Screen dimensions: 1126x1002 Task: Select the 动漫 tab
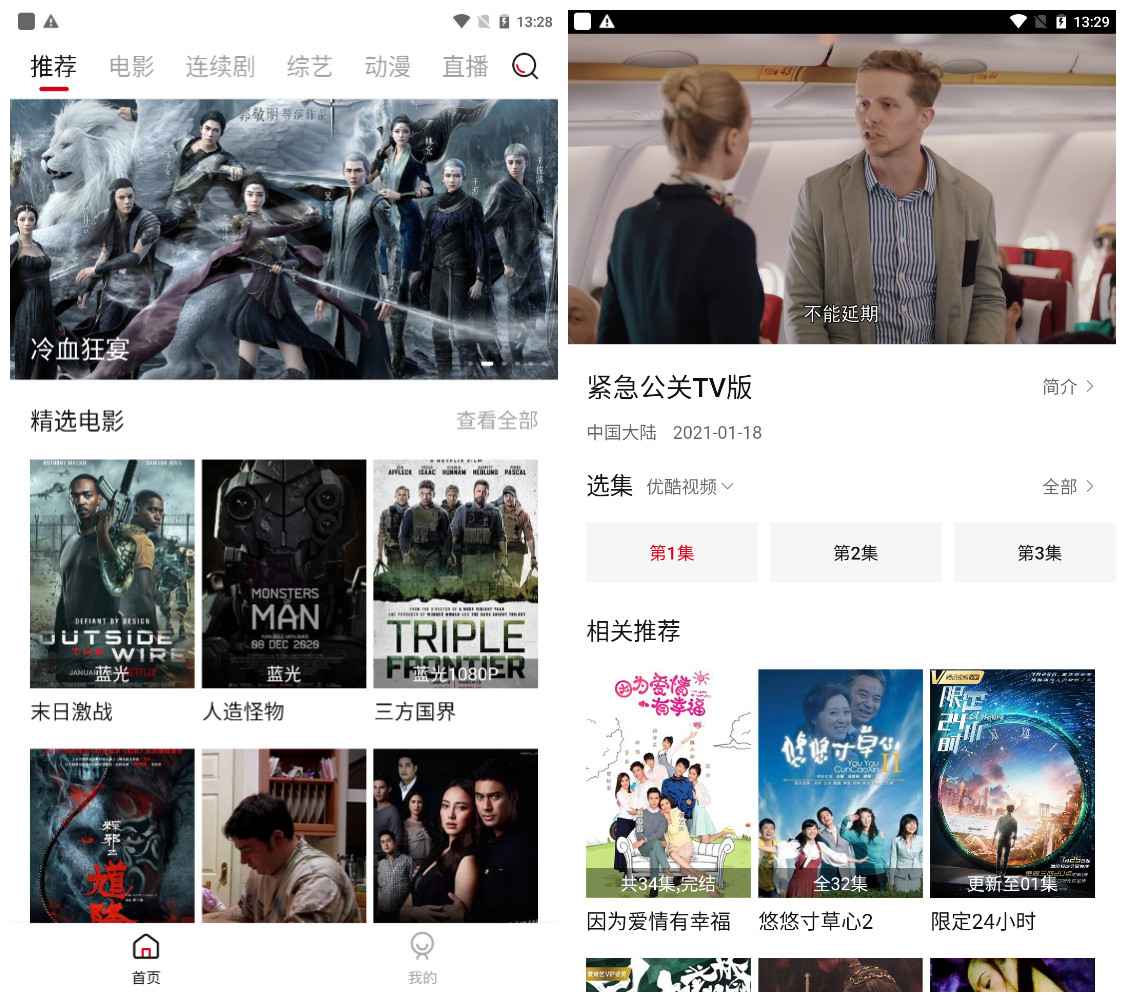coord(387,67)
